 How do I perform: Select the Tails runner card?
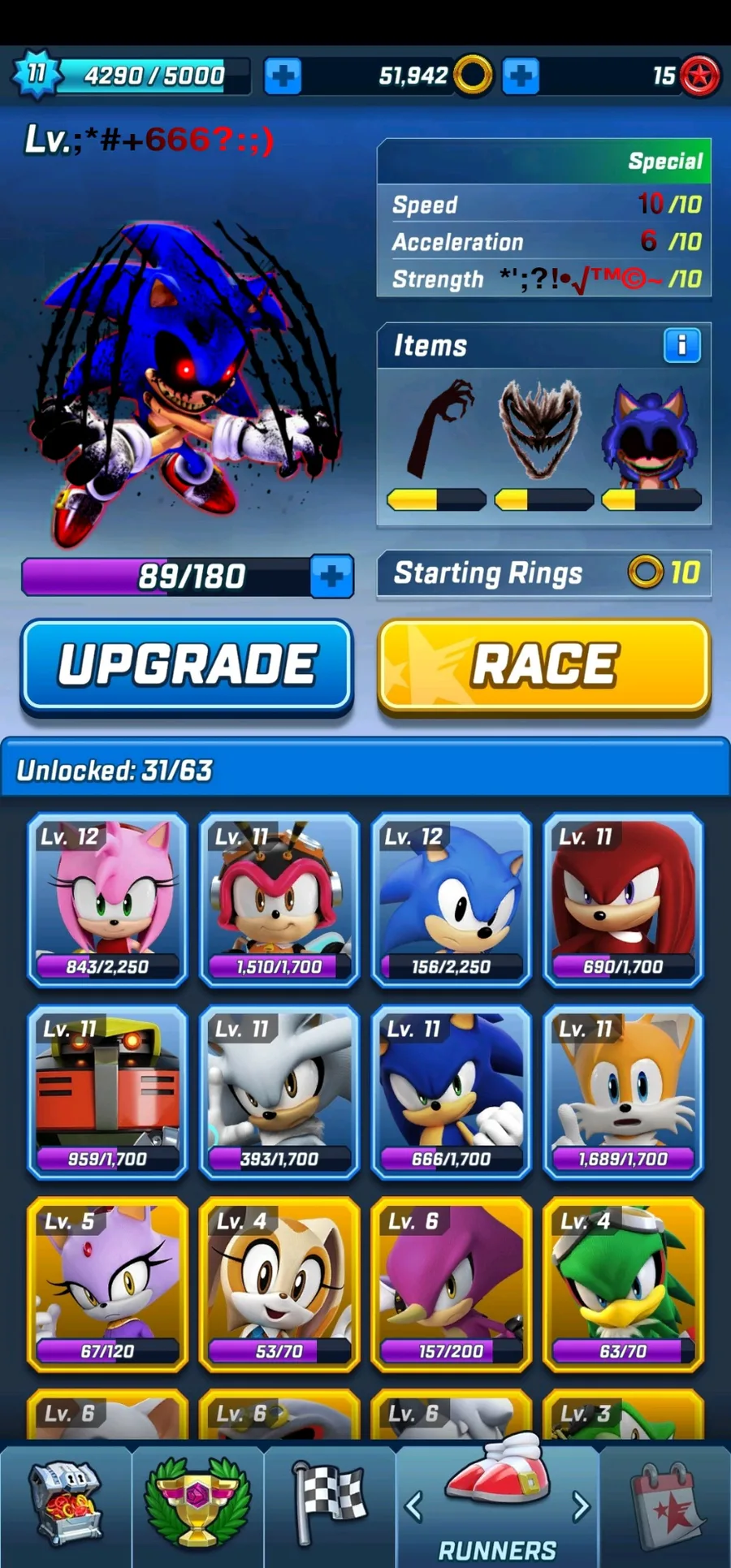(x=623, y=1092)
